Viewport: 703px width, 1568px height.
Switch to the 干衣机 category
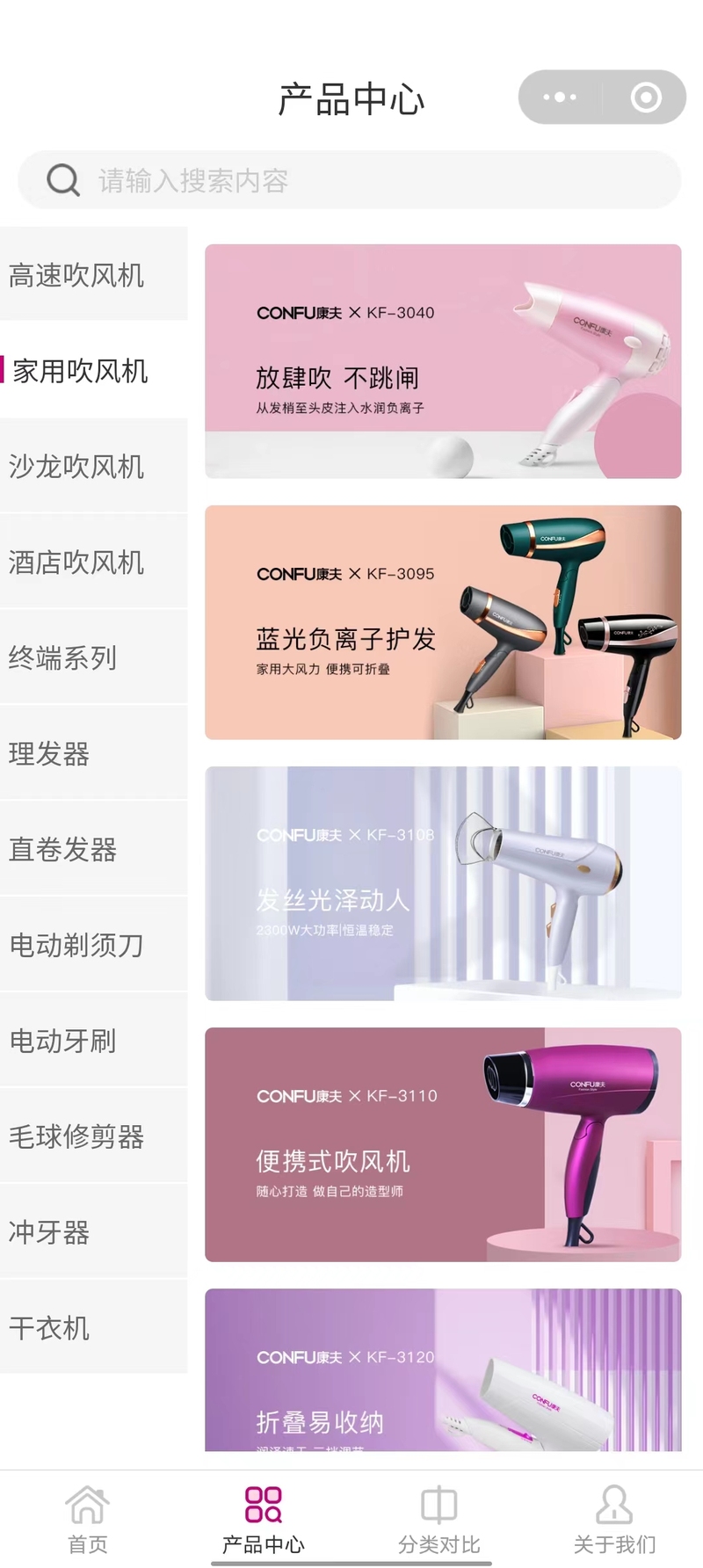coord(94,1327)
